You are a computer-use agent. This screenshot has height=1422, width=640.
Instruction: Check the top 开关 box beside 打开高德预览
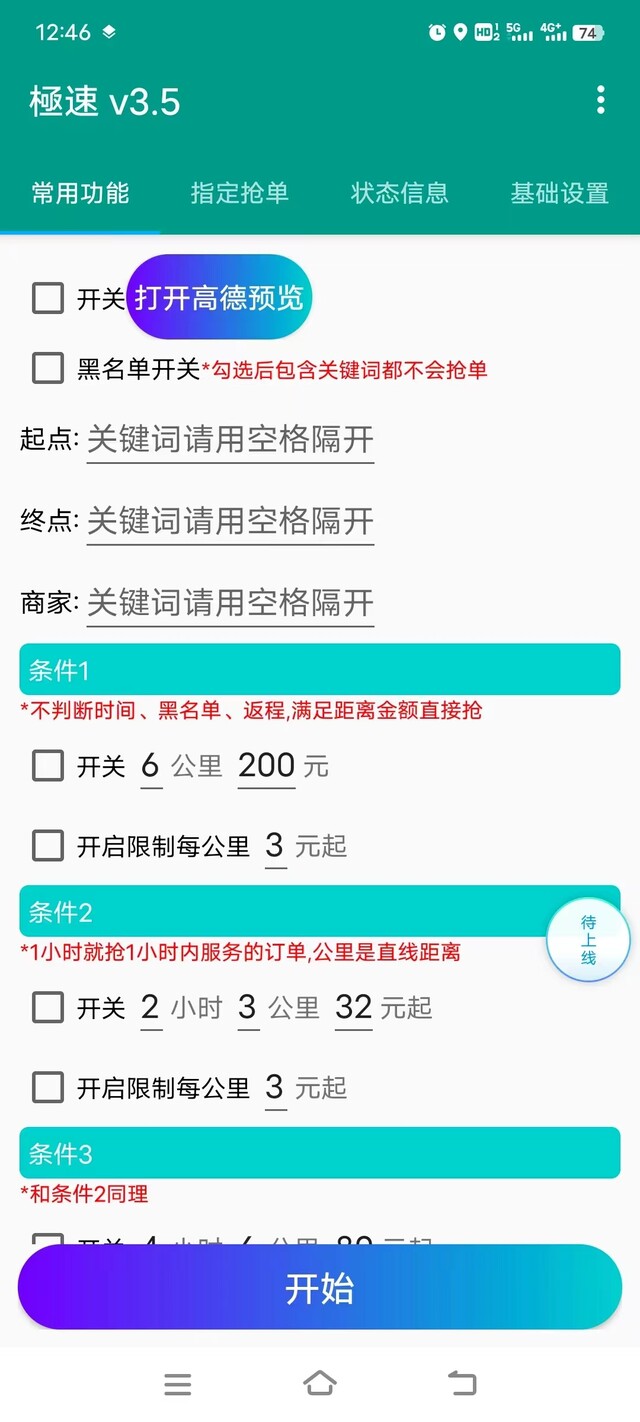click(48, 298)
